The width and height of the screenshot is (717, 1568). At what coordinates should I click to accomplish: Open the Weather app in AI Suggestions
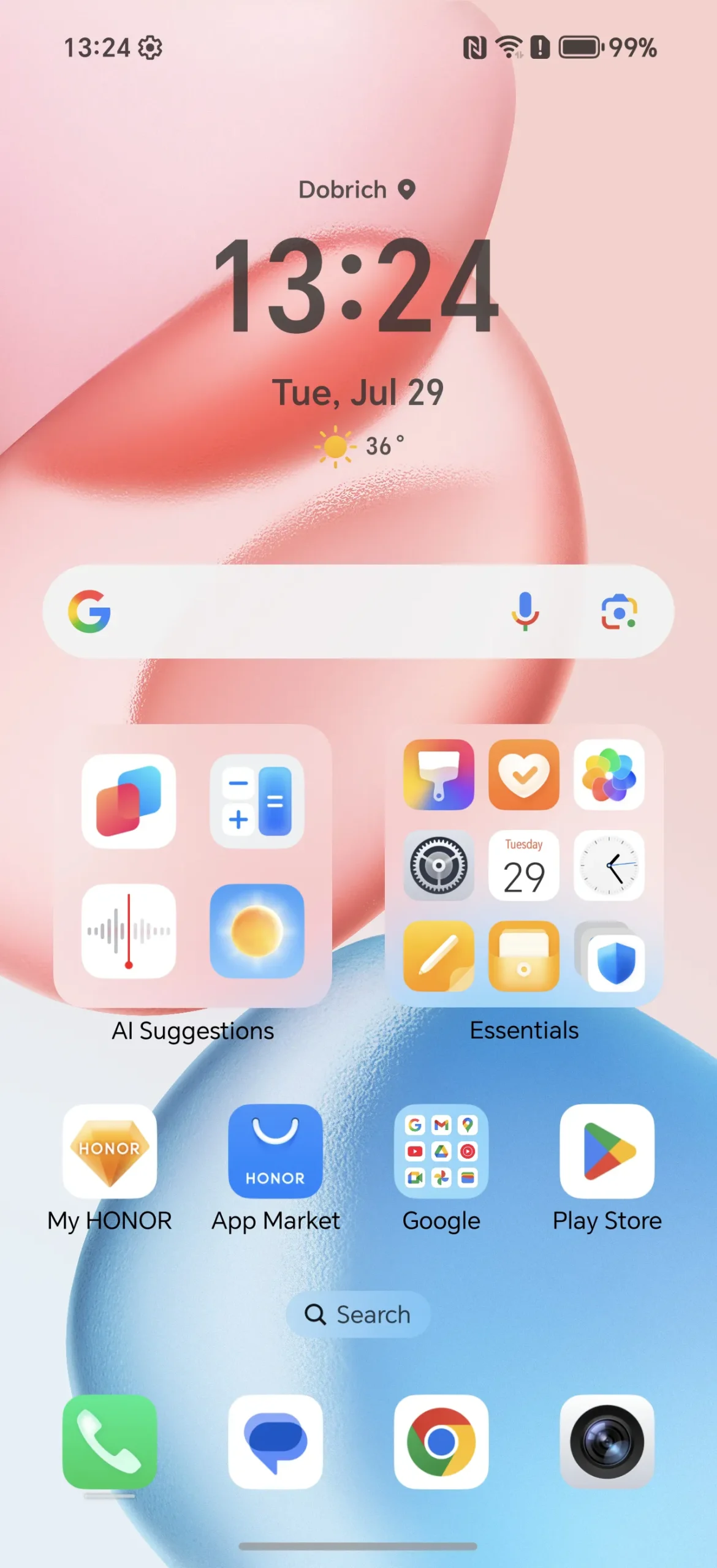(x=257, y=931)
